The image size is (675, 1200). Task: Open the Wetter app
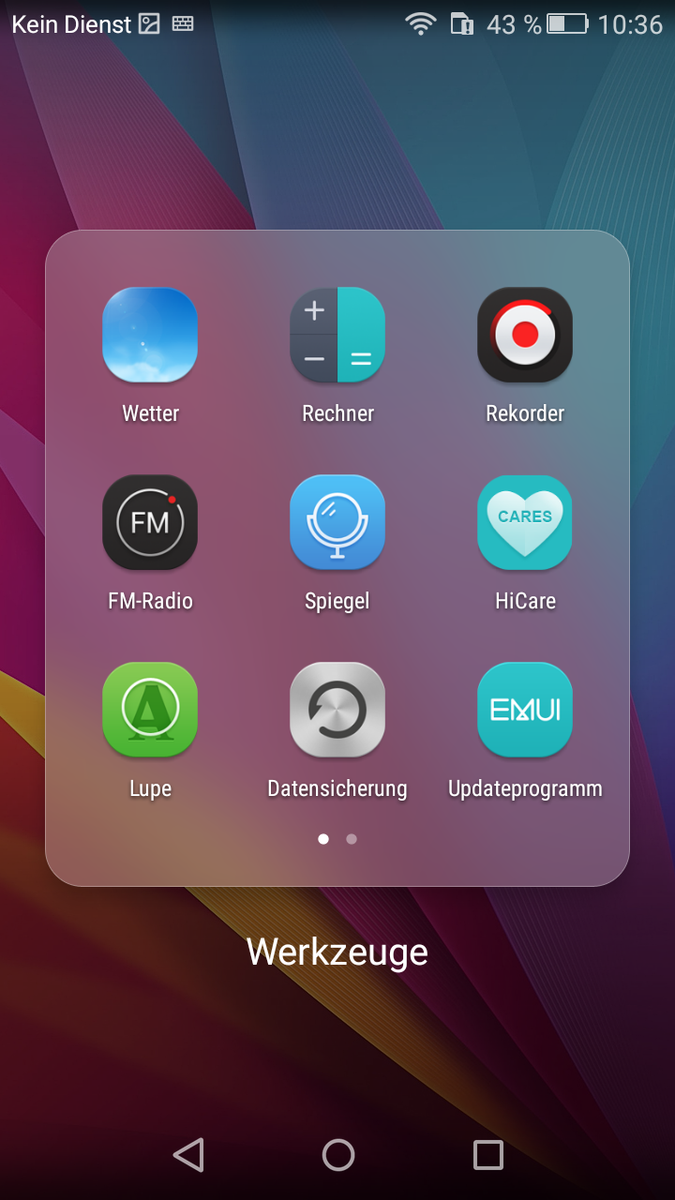(x=150, y=335)
